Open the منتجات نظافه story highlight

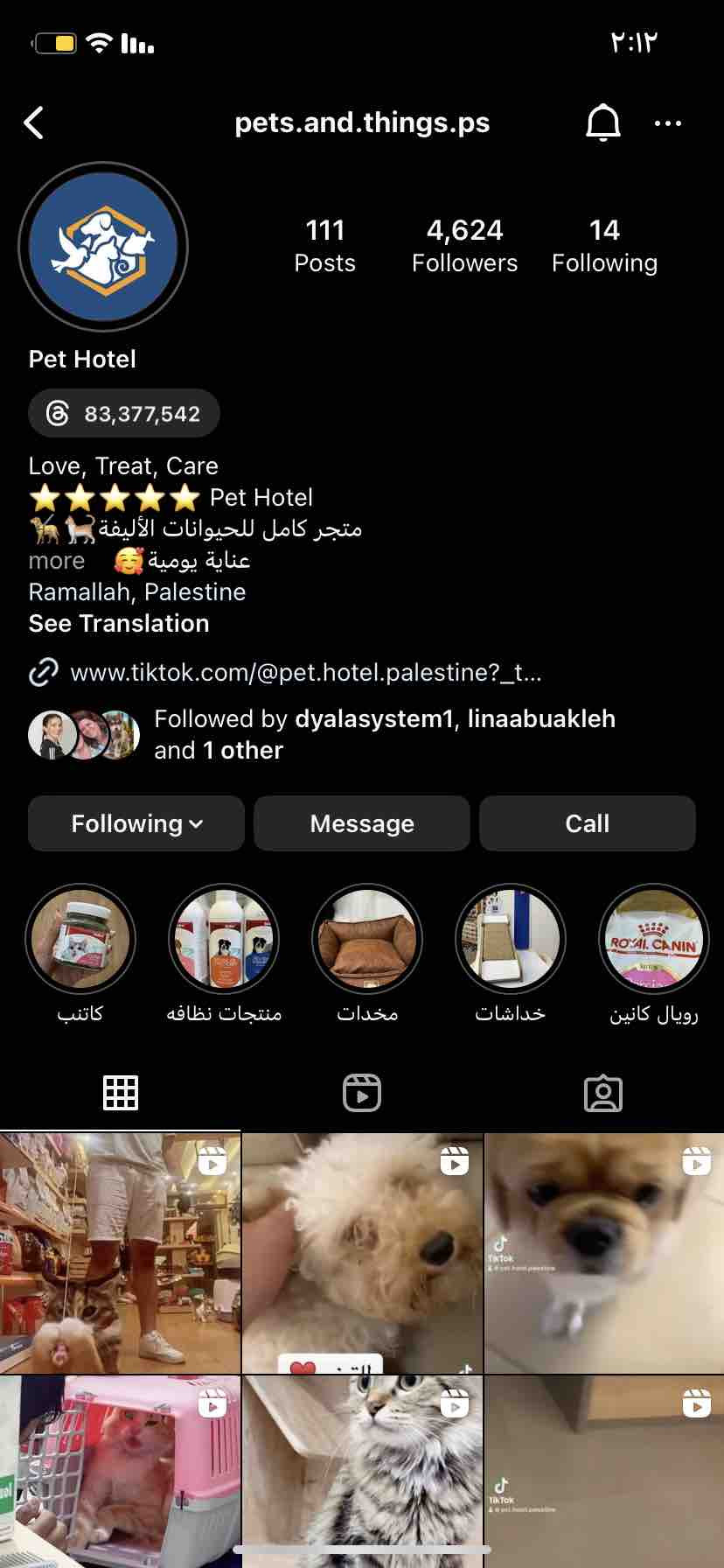[x=224, y=941]
